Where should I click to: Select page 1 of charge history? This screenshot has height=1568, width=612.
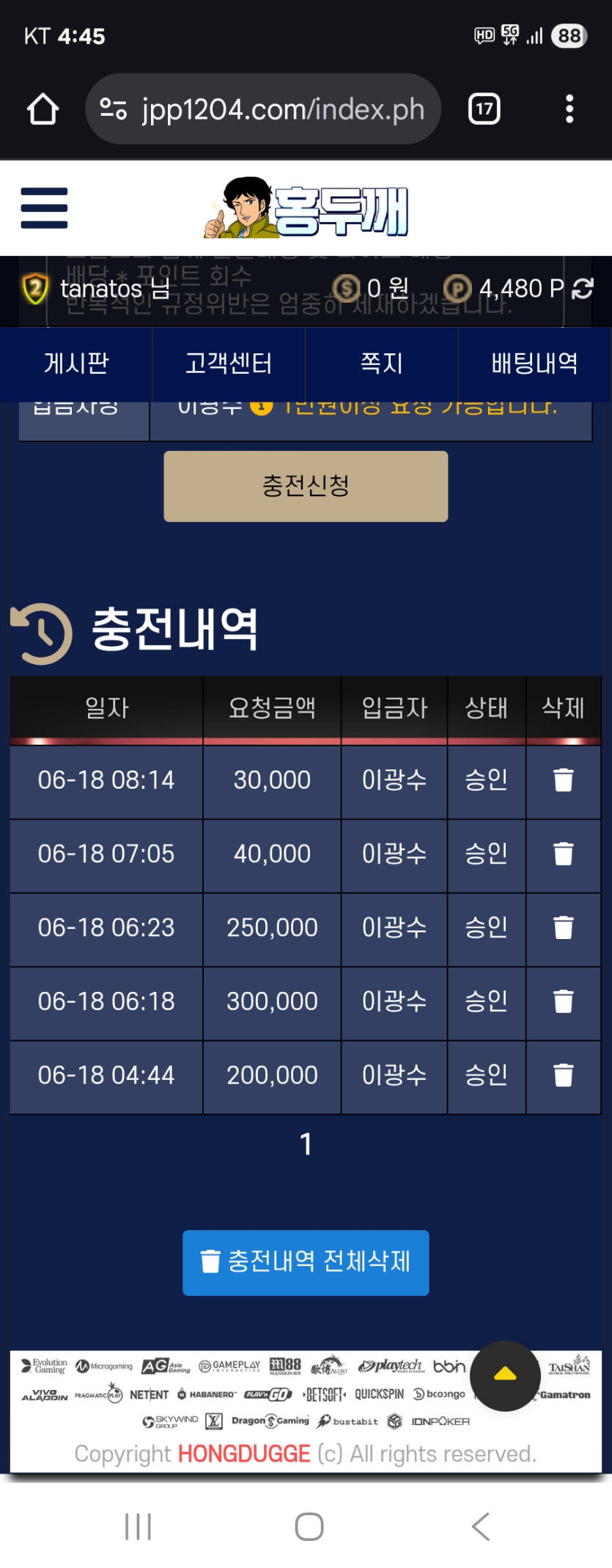click(x=306, y=1144)
